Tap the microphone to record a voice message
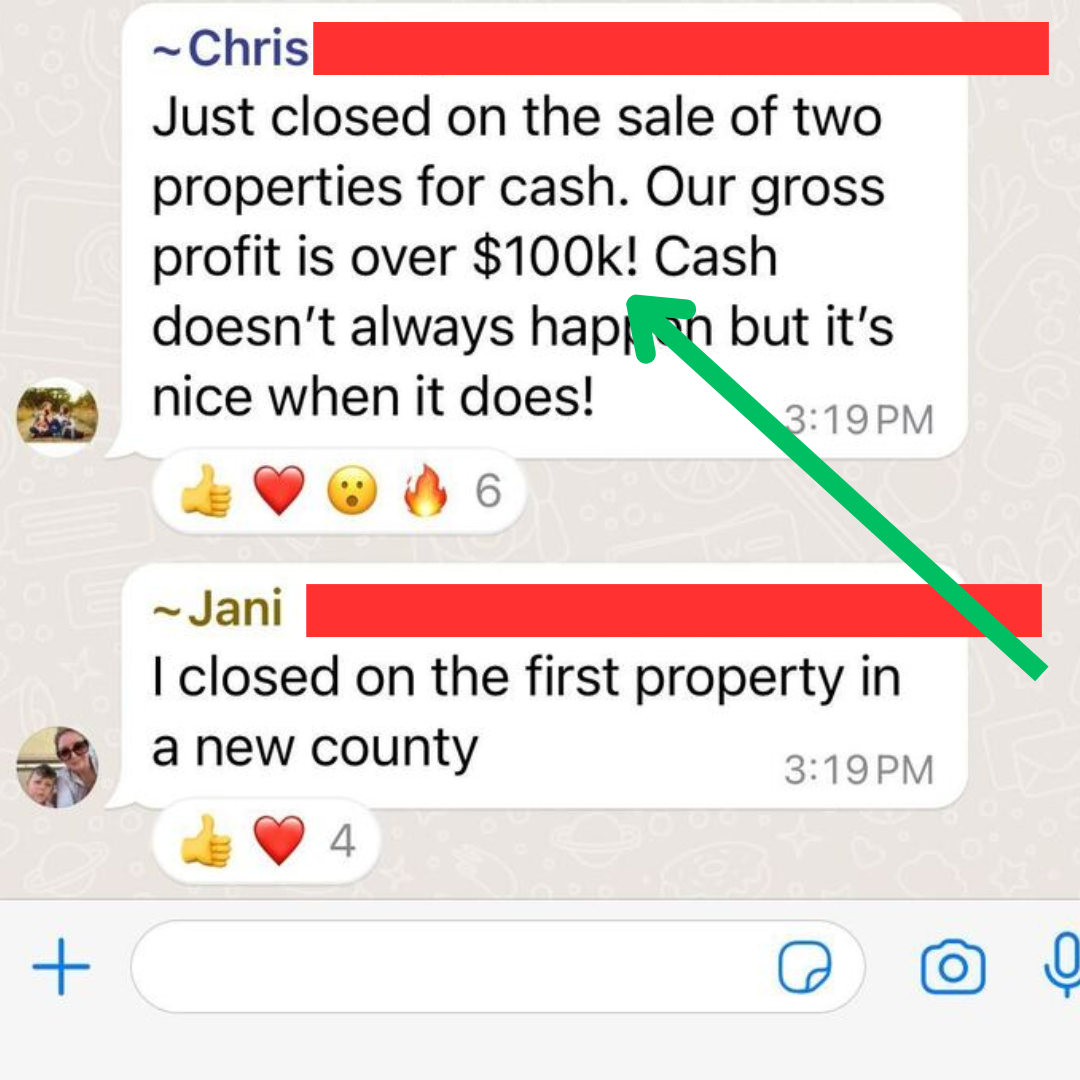The width and height of the screenshot is (1080, 1080). (x=1062, y=965)
